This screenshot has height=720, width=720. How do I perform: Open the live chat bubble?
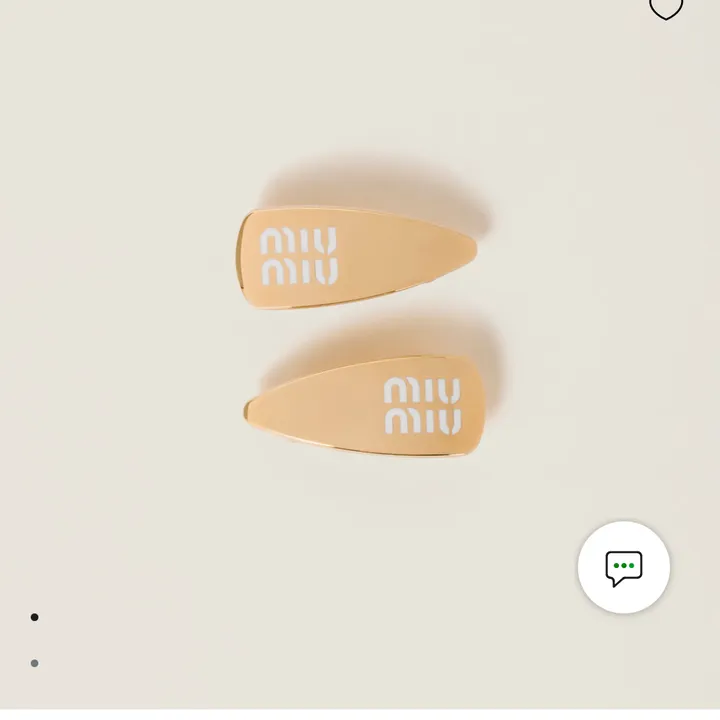(624, 567)
